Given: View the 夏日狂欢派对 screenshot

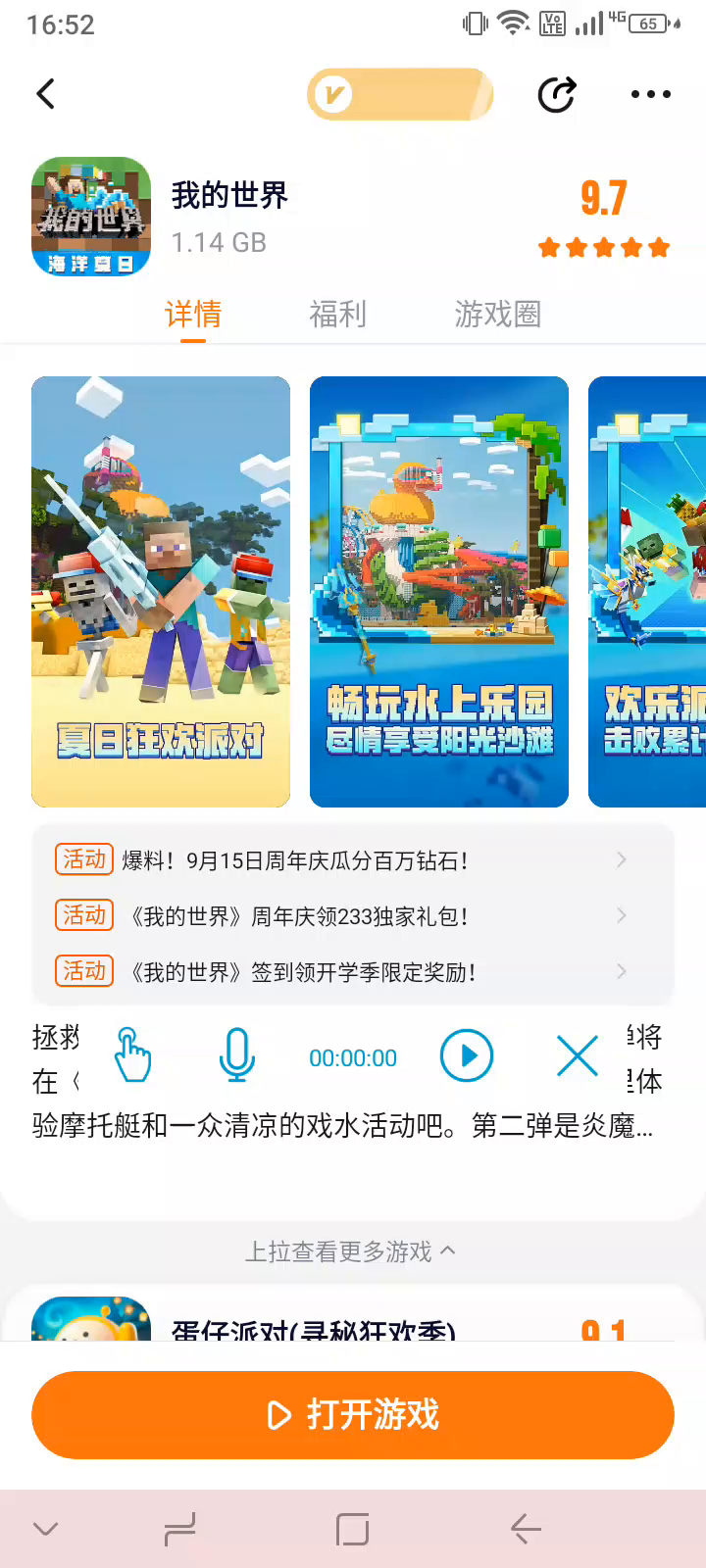Looking at the screenshot, I should 161,592.
